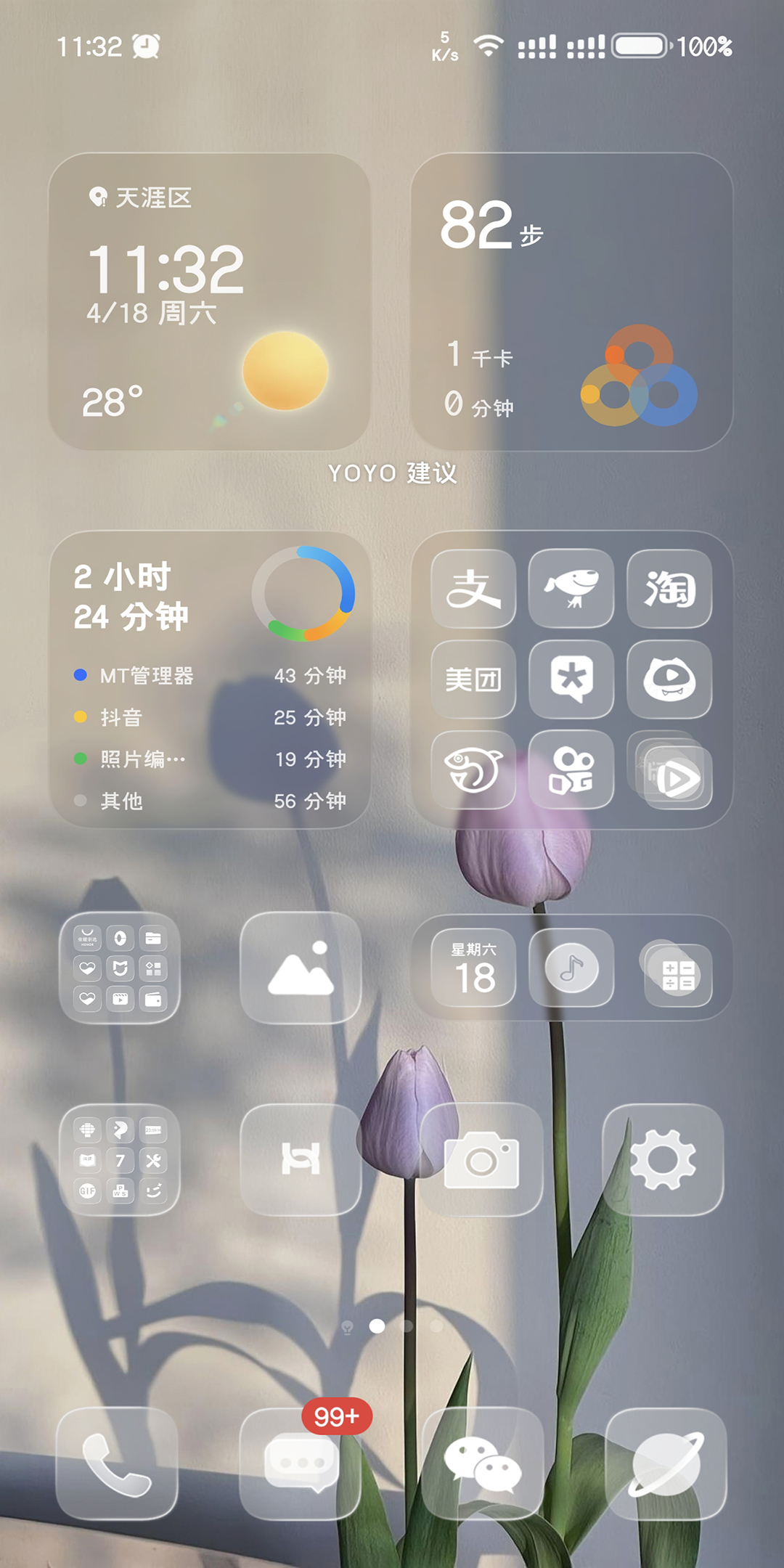This screenshot has width=784, height=1568.
Task: Expand the upper app folder
Action: [120, 968]
